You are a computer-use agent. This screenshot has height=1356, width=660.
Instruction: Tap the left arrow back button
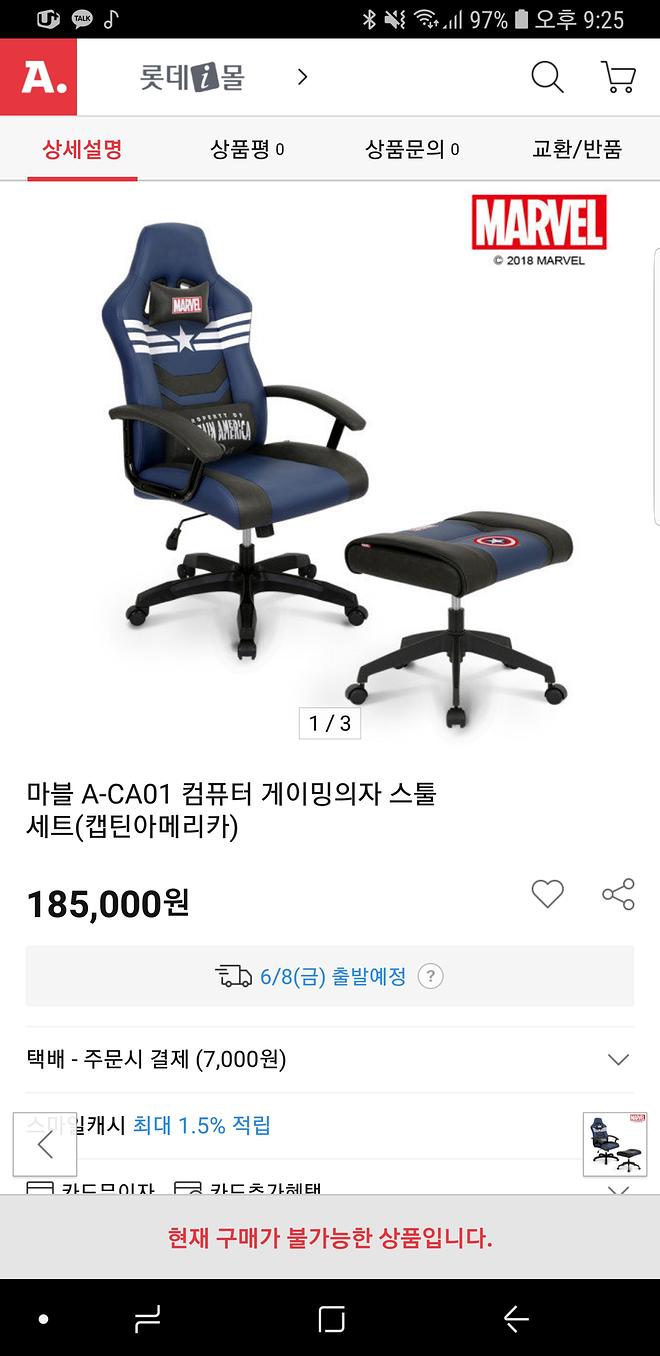[x=45, y=1144]
